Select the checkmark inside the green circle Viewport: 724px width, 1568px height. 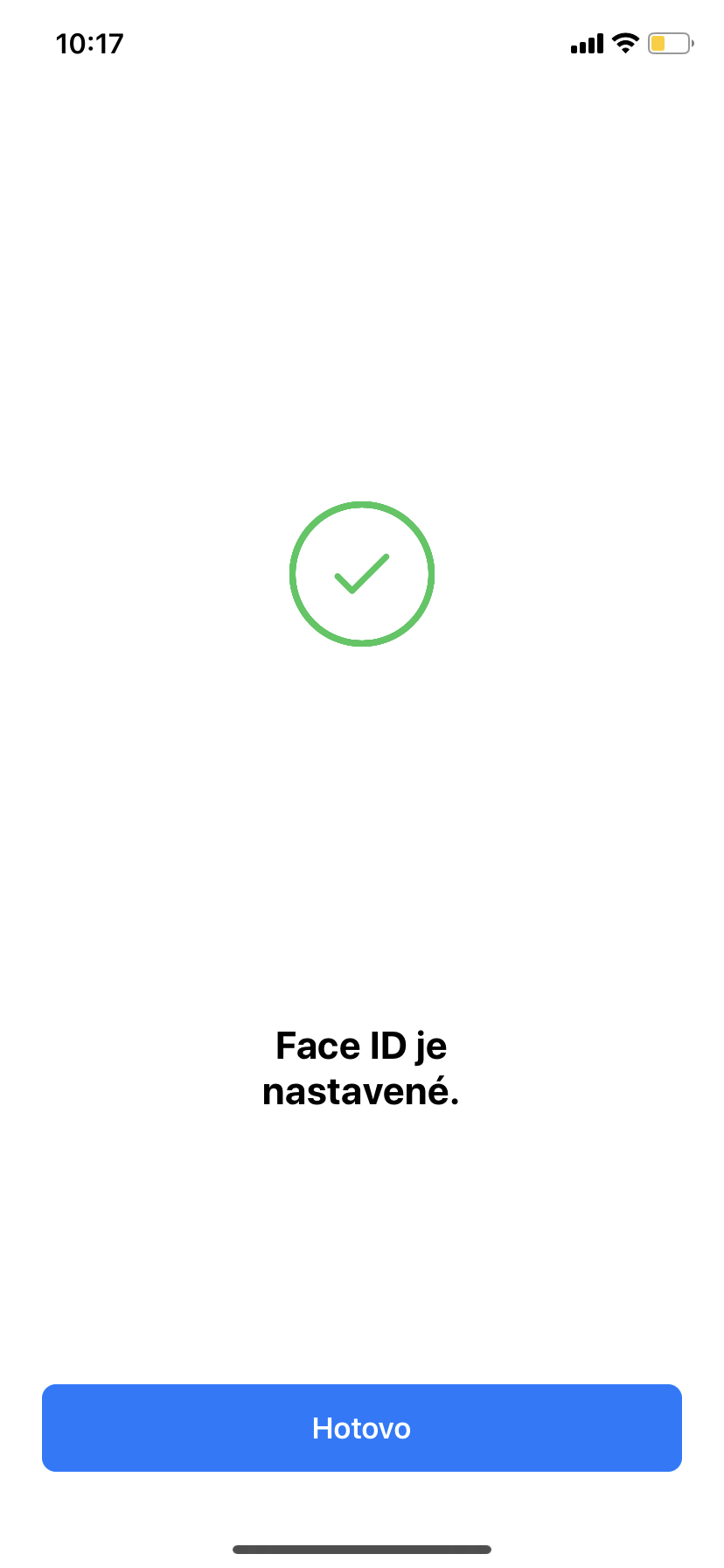pos(361,573)
